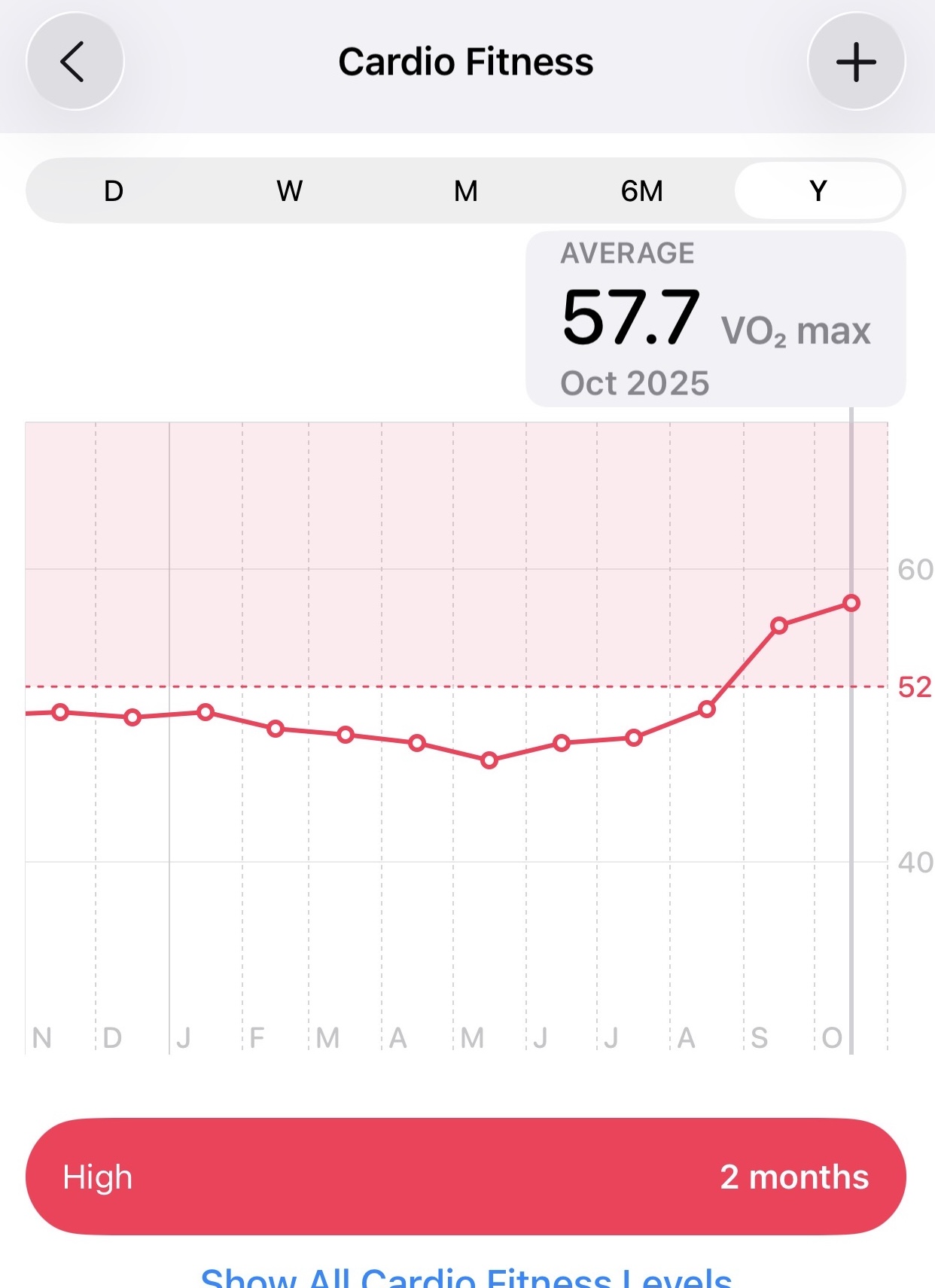The height and width of the screenshot is (1288, 935).
Task: Go back from Cardio Fitness
Action: click(x=75, y=62)
